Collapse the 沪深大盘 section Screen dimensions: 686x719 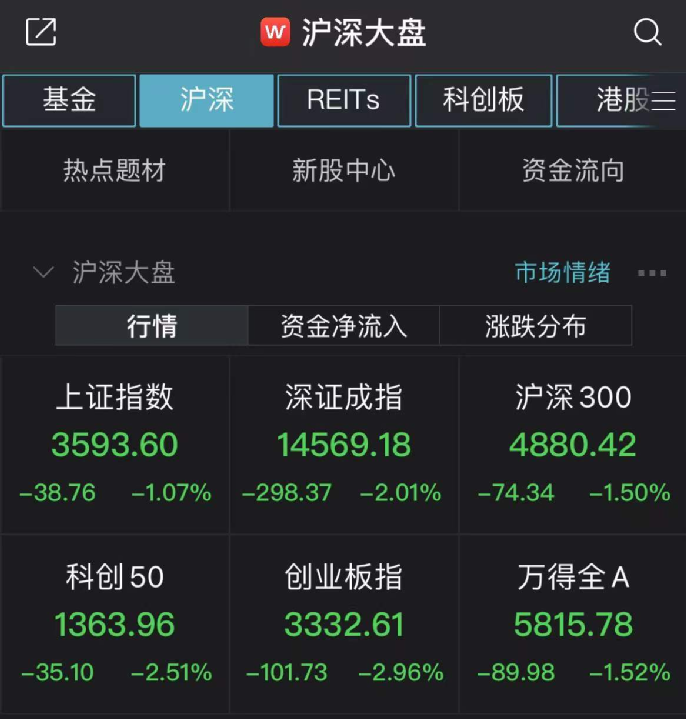coord(43,272)
